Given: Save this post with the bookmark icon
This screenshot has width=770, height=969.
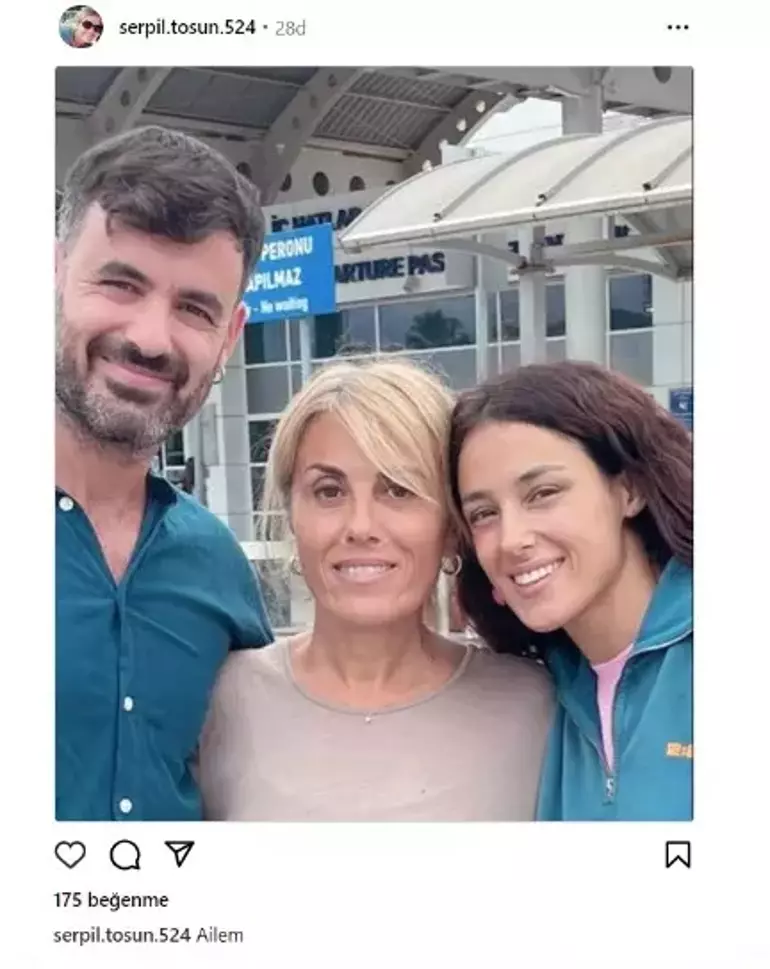Looking at the screenshot, I should pyautogui.click(x=678, y=854).
